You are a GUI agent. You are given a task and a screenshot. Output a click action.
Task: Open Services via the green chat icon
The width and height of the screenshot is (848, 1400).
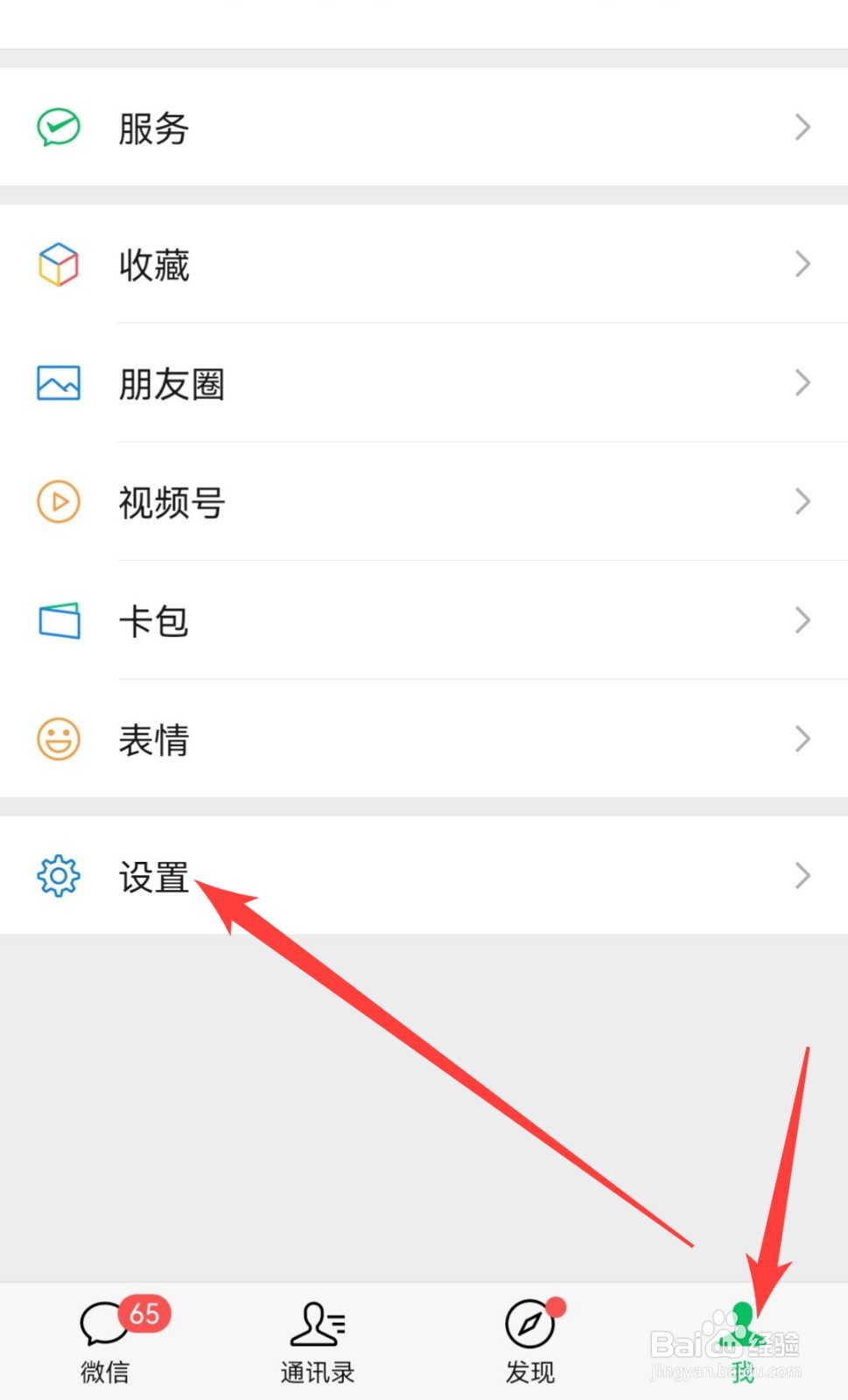57,127
